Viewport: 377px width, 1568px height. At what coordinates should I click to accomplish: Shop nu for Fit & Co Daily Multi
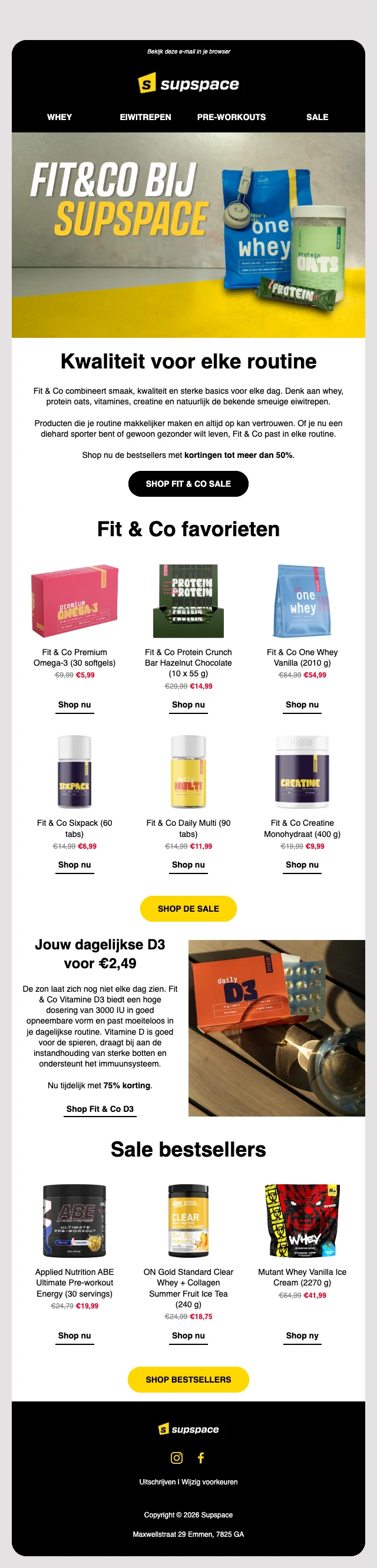tap(188, 865)
